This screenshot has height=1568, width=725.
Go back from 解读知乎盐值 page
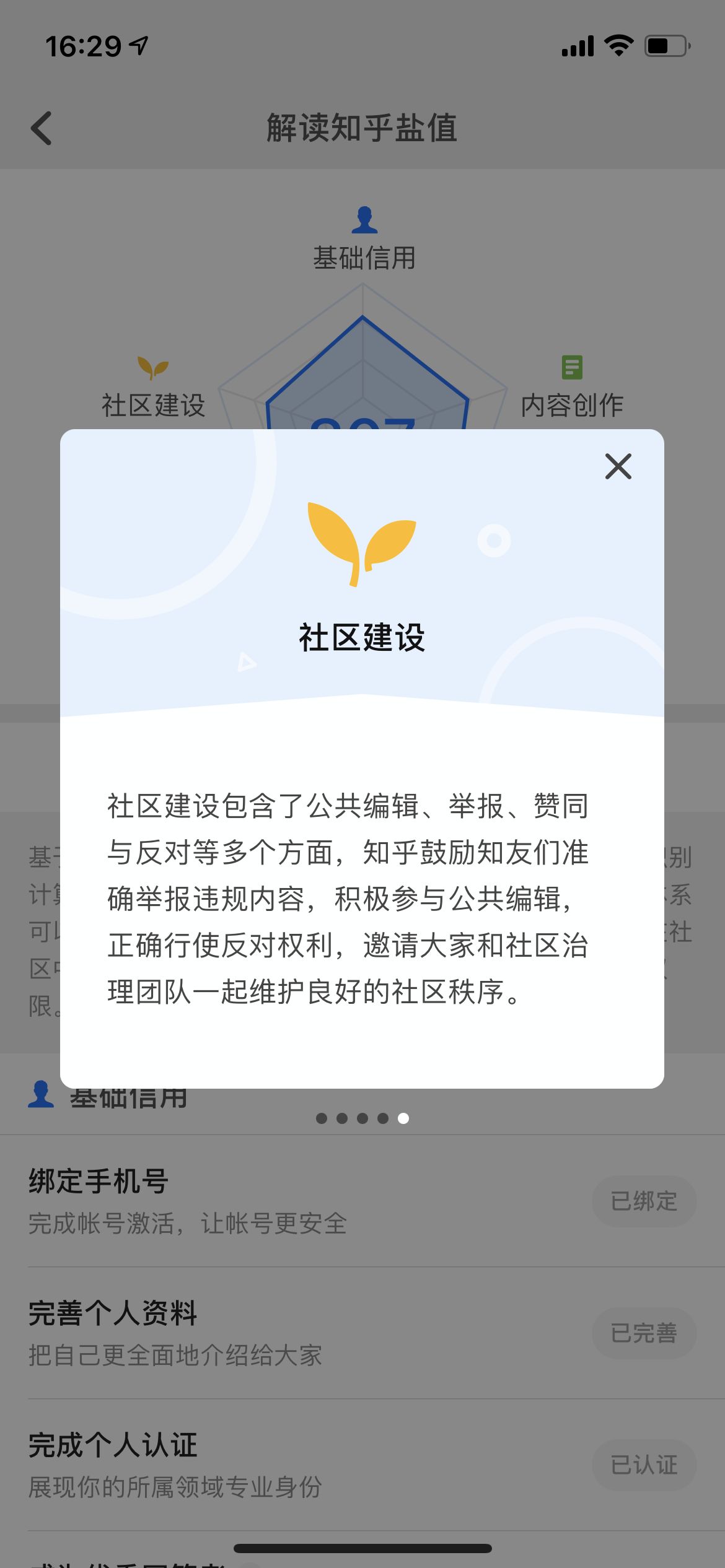click(42, 128)
